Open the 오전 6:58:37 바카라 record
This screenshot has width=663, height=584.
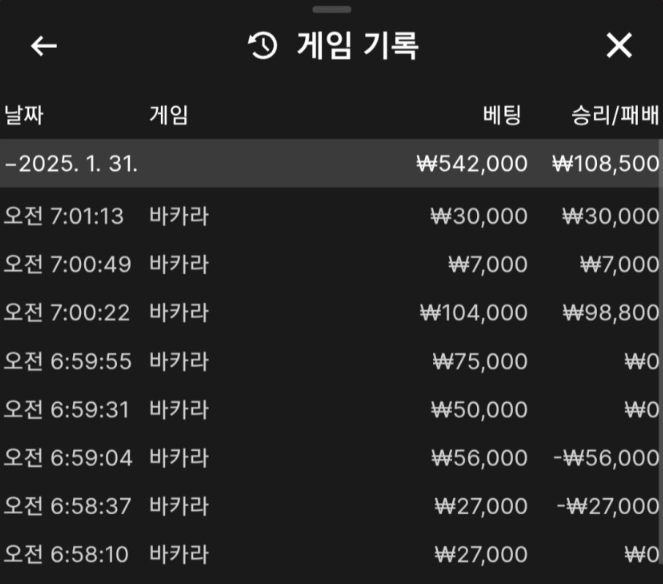(330, 506)
